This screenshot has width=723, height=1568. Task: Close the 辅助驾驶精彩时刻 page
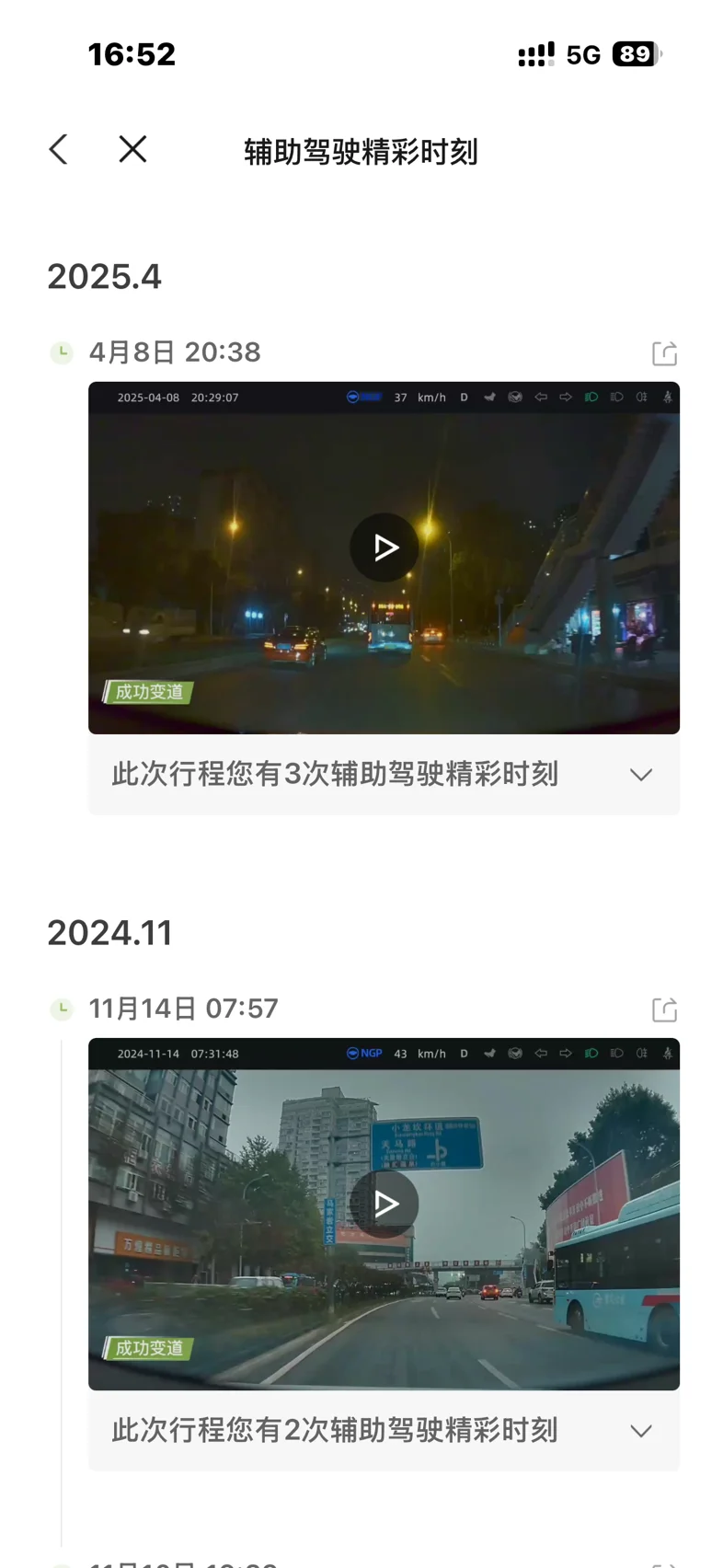(x=132, y=149)
